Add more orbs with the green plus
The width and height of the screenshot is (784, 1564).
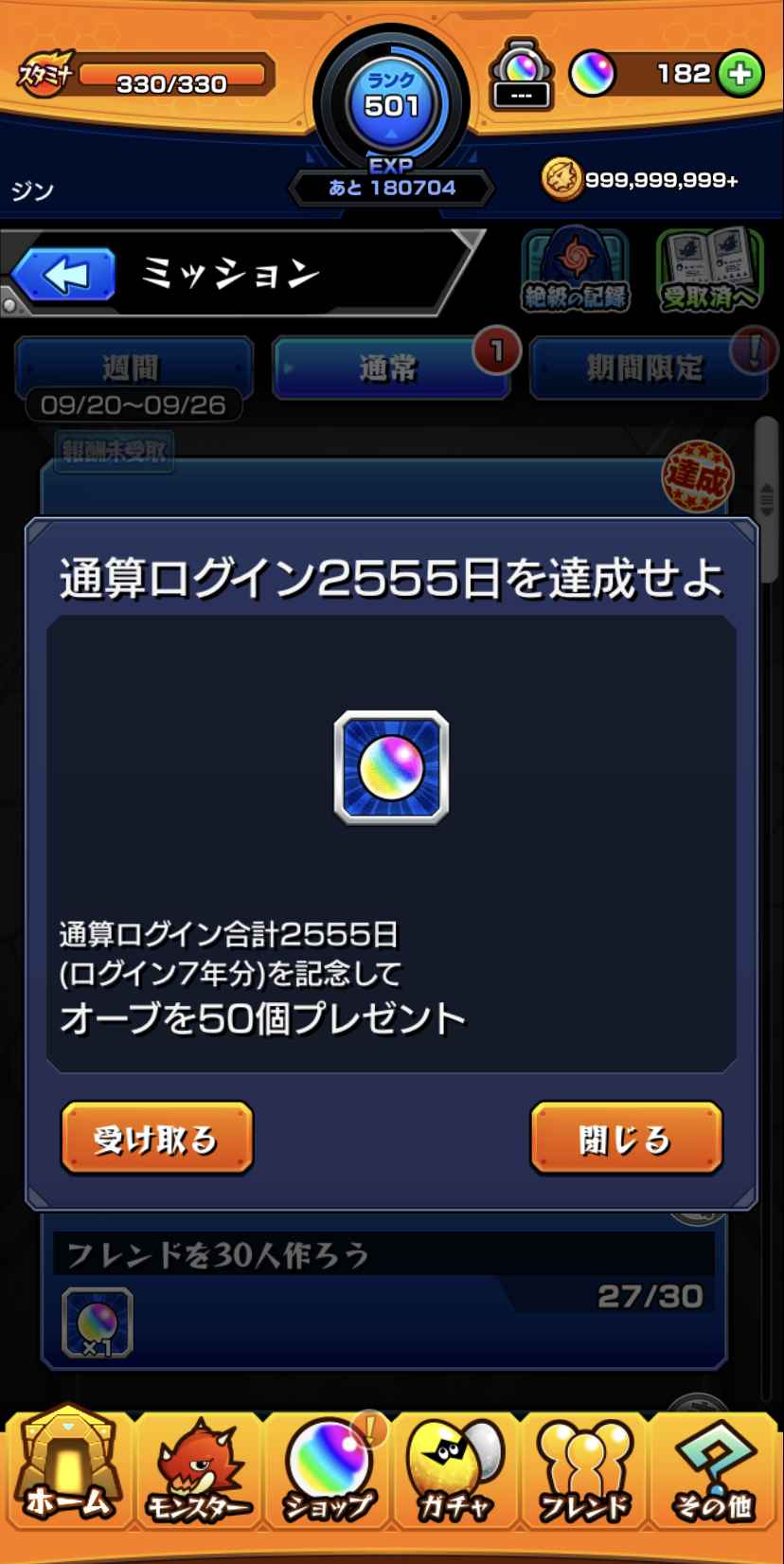[740, 75]
